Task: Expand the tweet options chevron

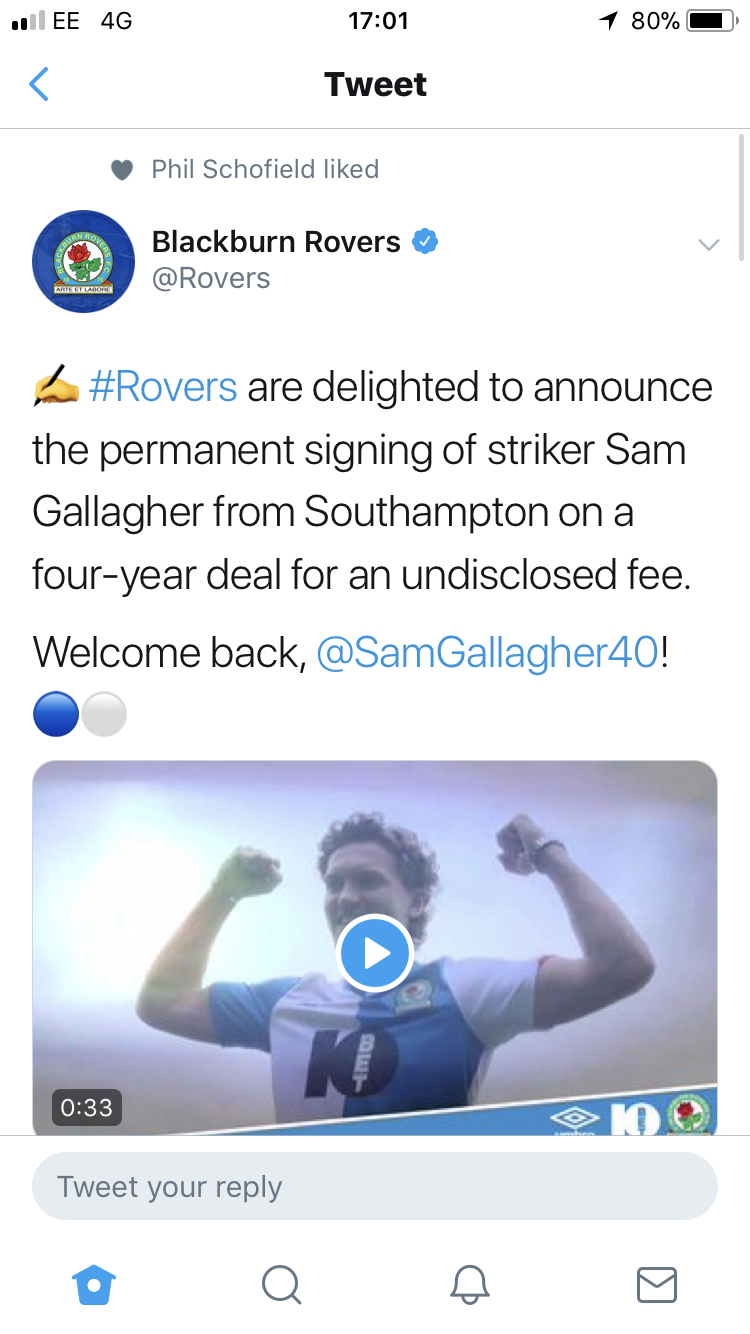Action: [708, 244]
